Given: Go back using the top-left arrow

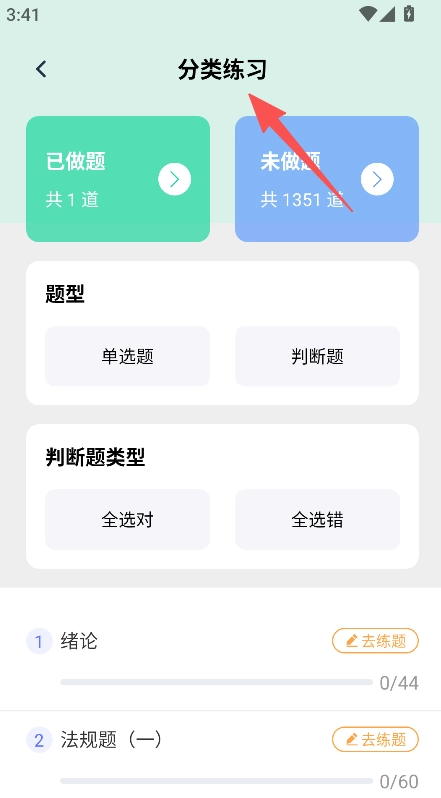Looking at the screenshot, I should pyautogui.click(x=41, y=69).
